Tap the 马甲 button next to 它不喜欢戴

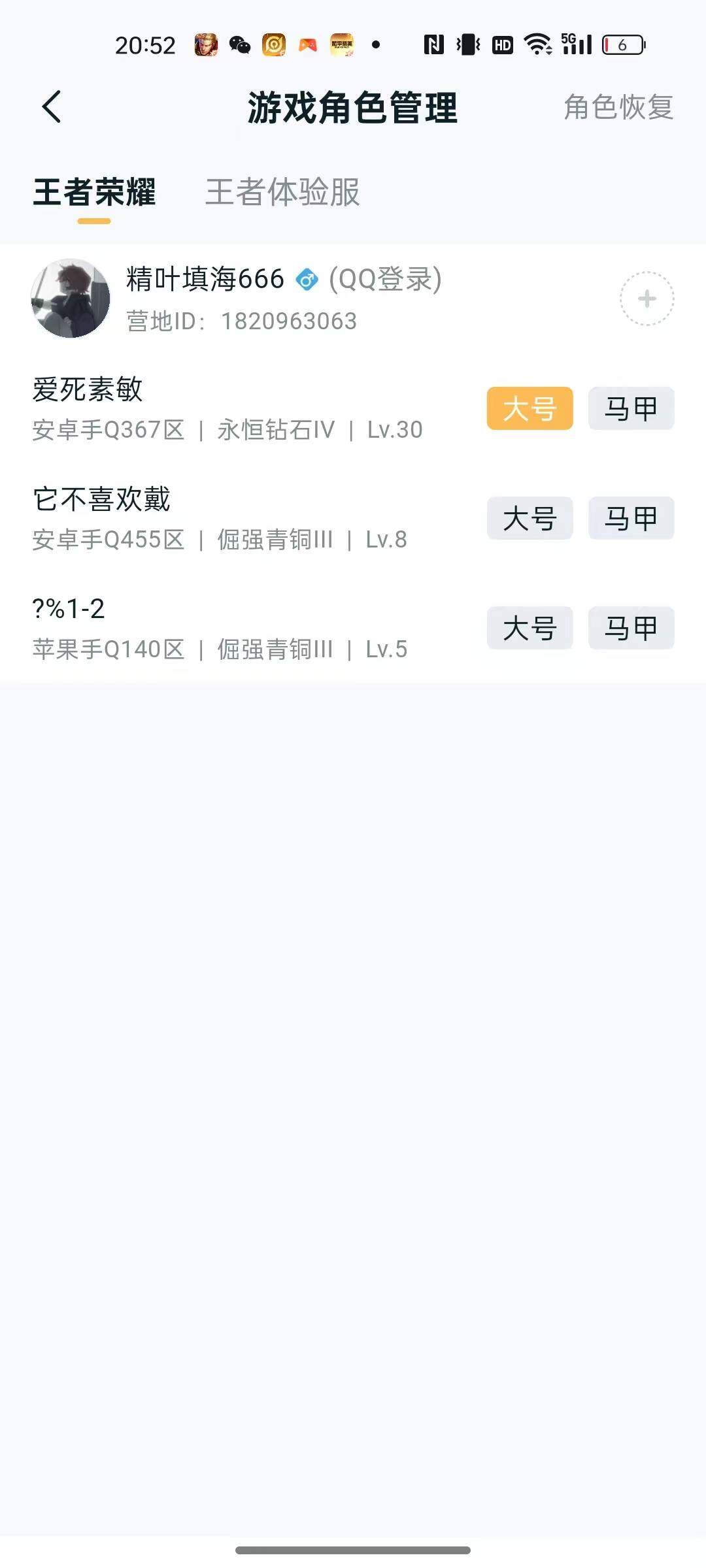click(630, 518)
